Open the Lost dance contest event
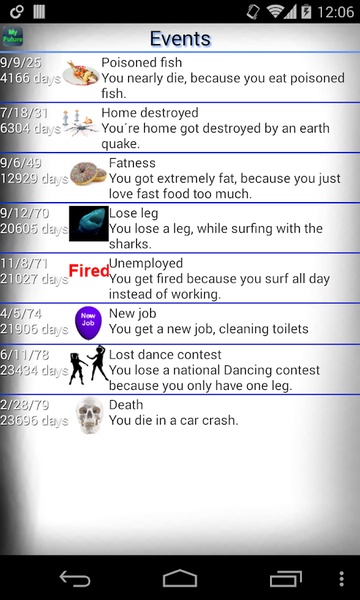Screen dimensions: 360x600 [180, 370]
